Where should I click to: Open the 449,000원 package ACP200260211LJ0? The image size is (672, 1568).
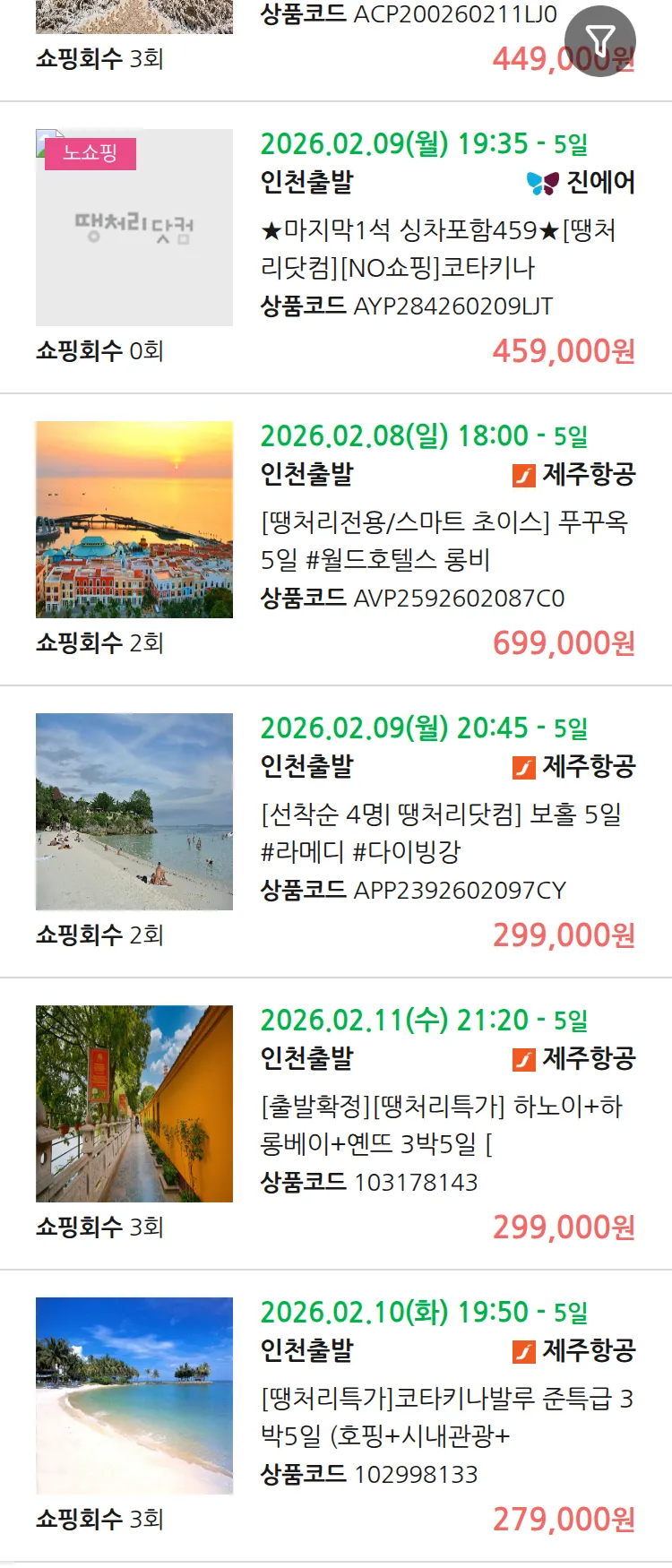coord(408,15)
